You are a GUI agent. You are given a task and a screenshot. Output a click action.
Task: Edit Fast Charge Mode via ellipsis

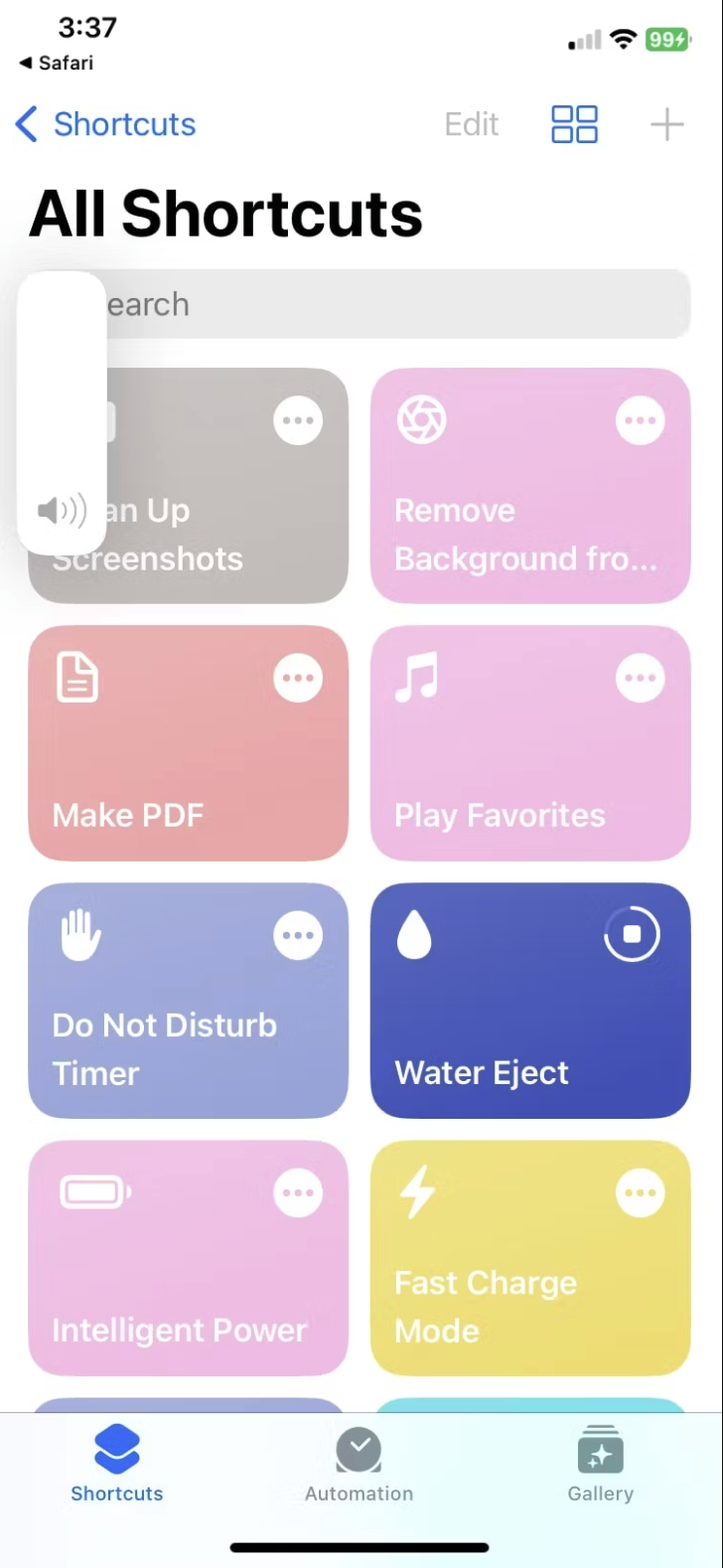point(640,1193)
